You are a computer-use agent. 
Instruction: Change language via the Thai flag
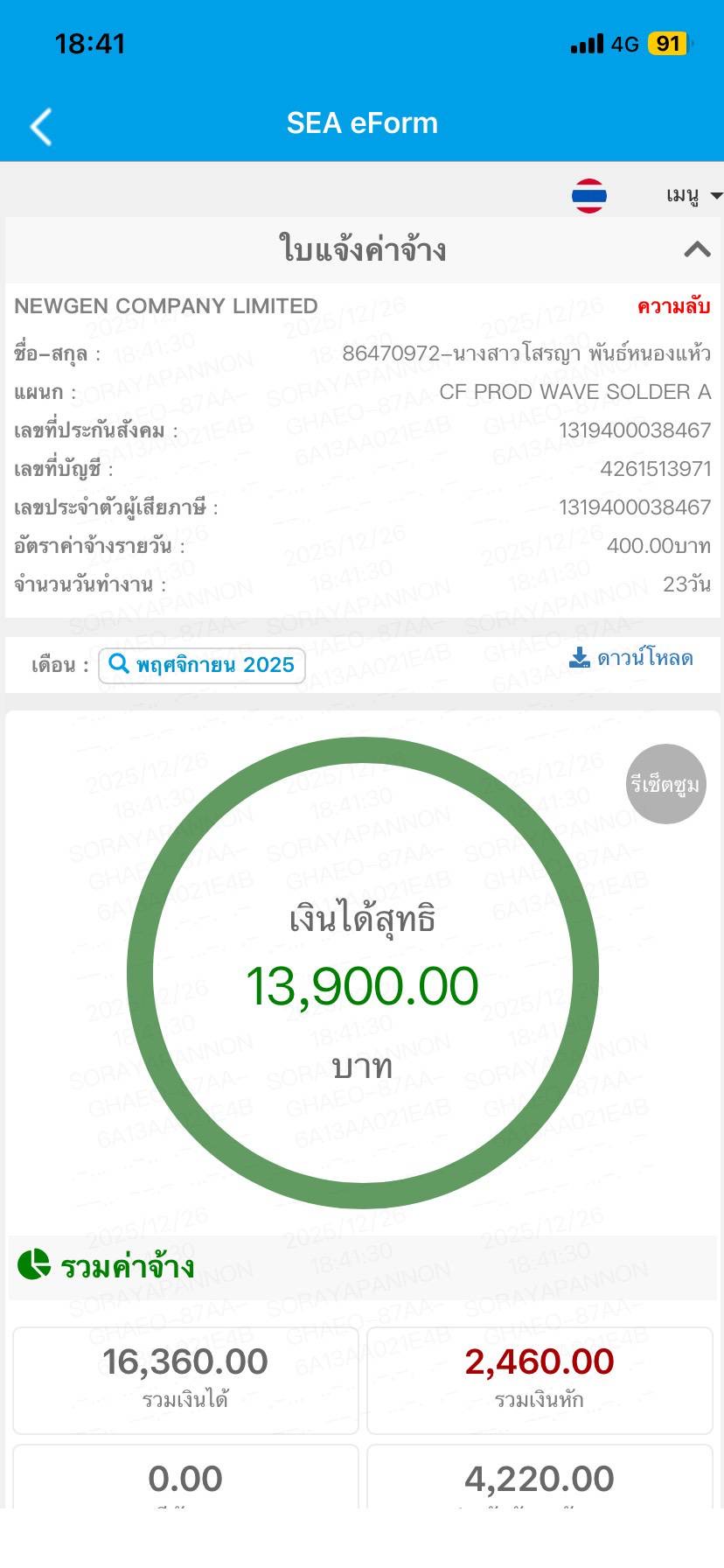pyautogui.click(x=589, y=195)
